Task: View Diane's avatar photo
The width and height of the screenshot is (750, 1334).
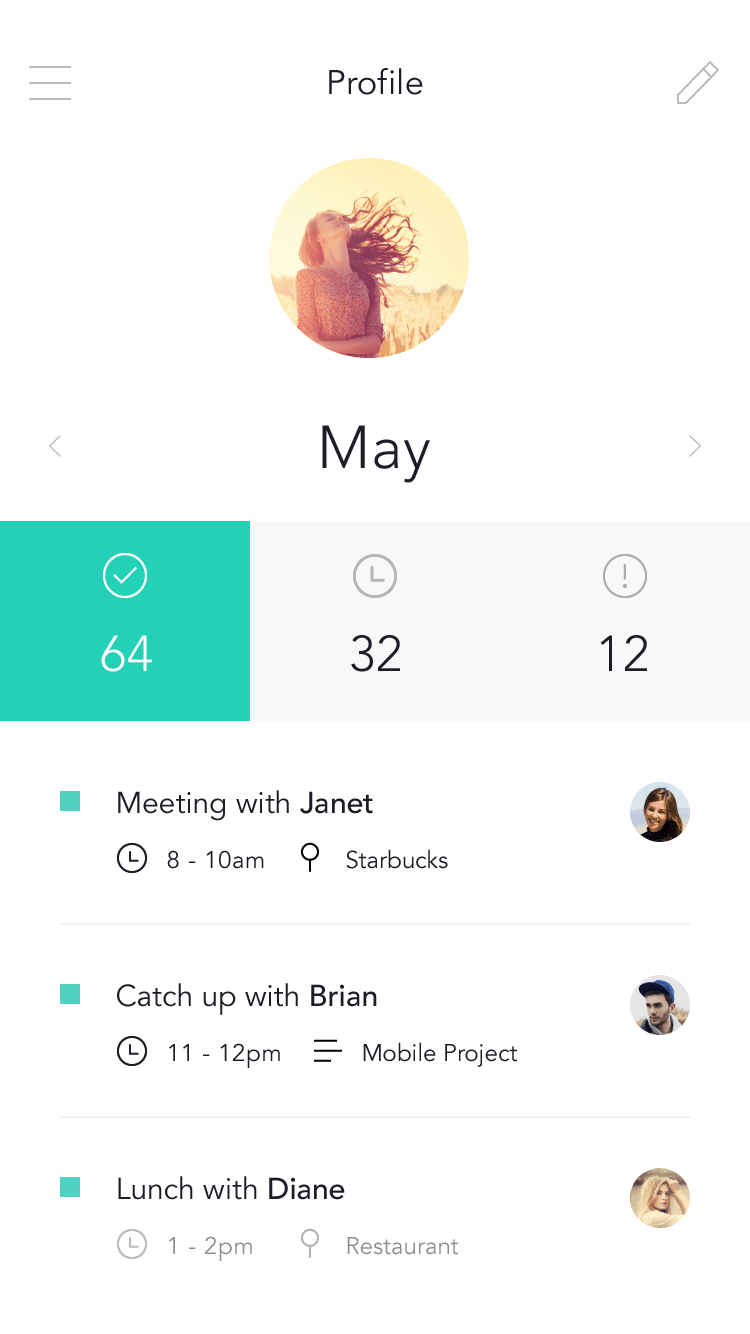Action: point(660,1198)
